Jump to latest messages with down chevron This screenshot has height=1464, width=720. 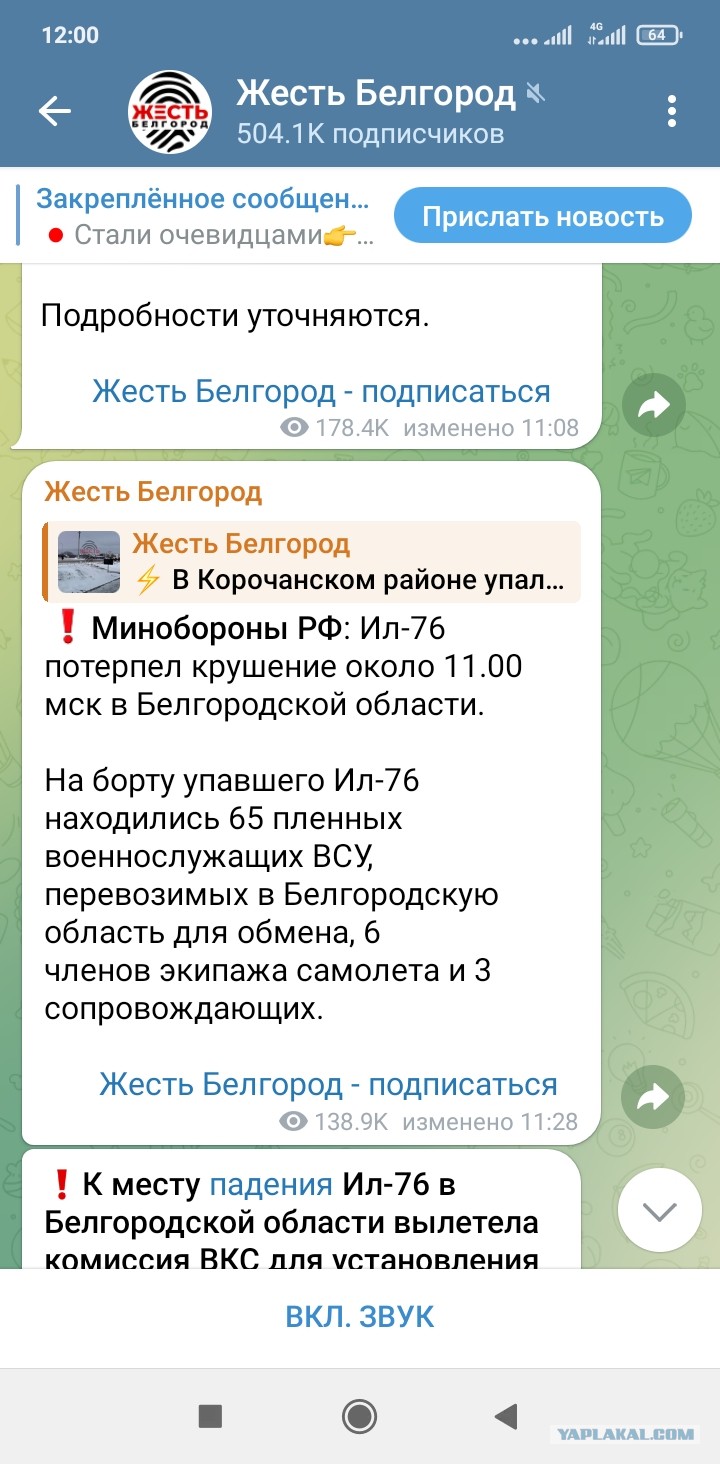(659, 1212)
